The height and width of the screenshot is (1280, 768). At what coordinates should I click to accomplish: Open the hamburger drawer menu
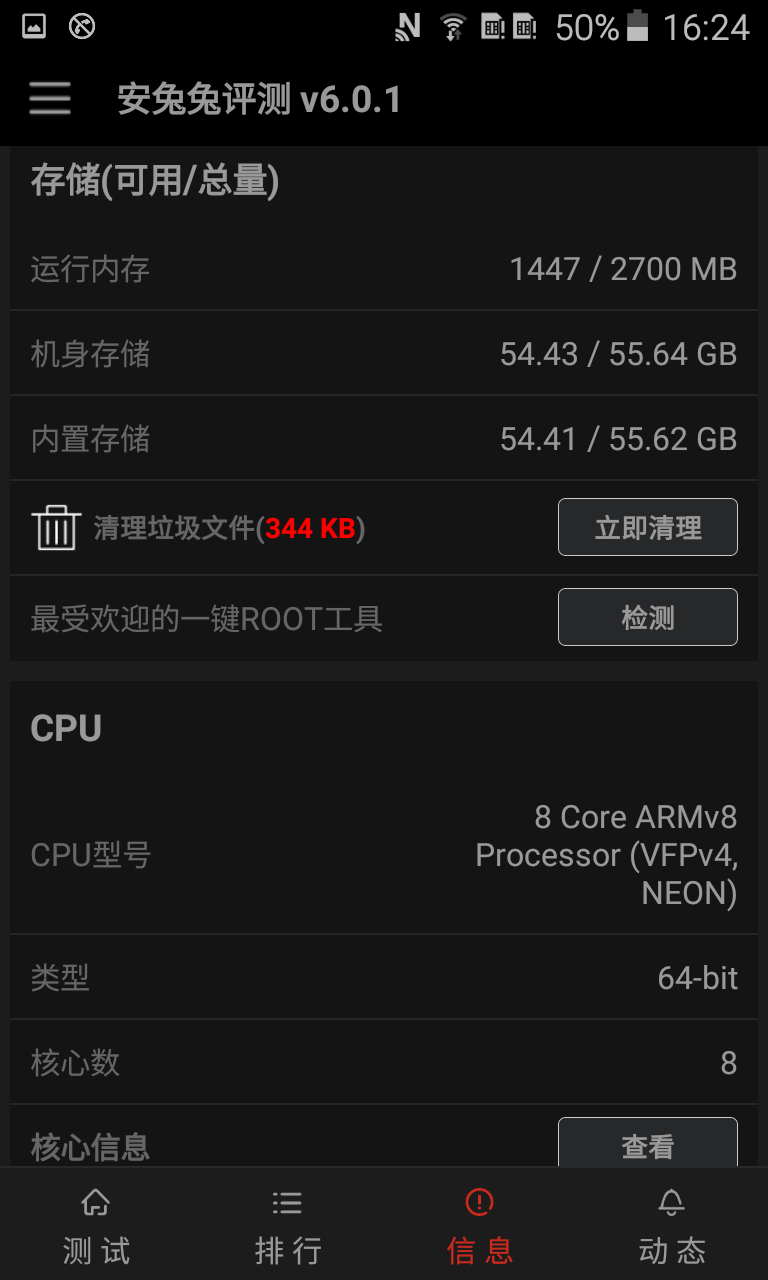point(50,99)
